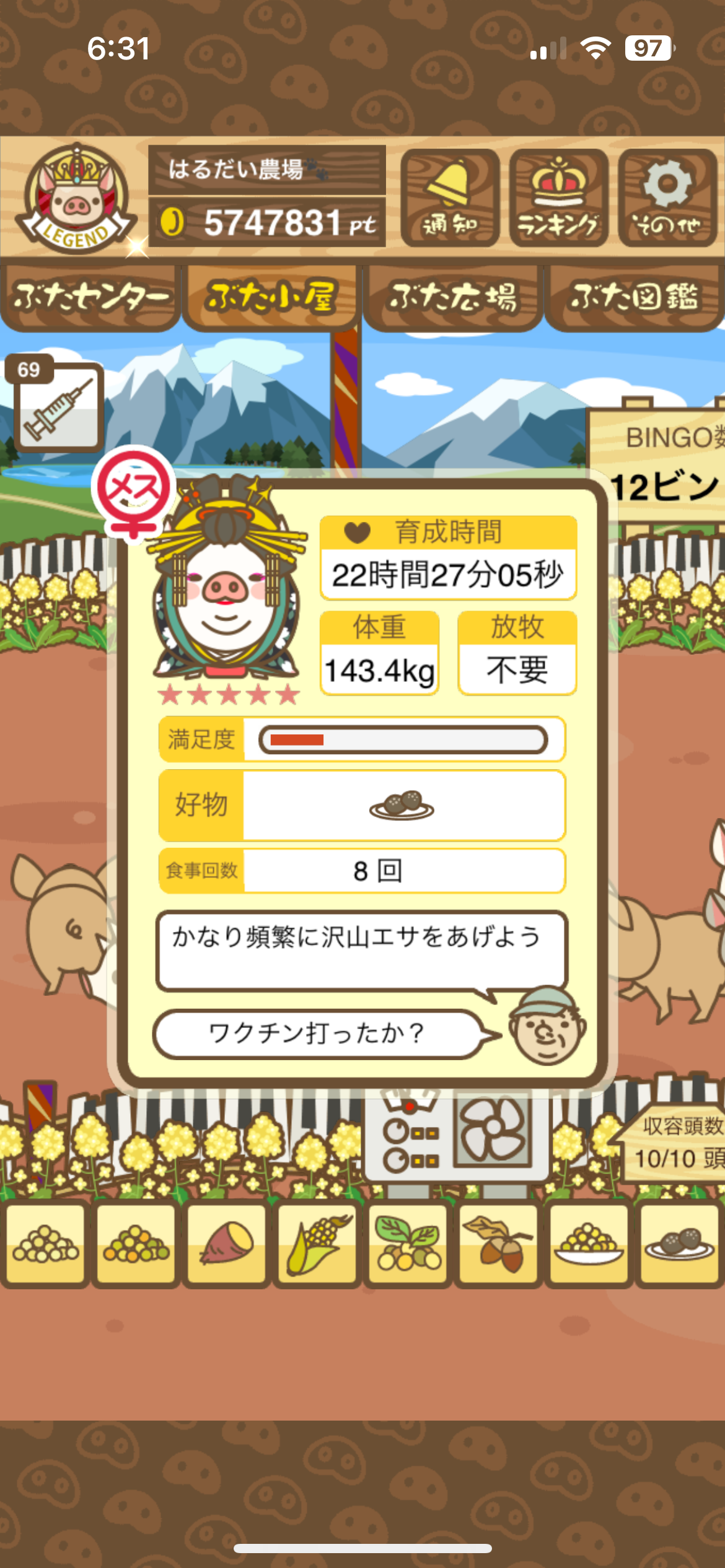Select the sweet potato feed
This screenshot has height=1568, width=725.
click(x=226, y=1244)
